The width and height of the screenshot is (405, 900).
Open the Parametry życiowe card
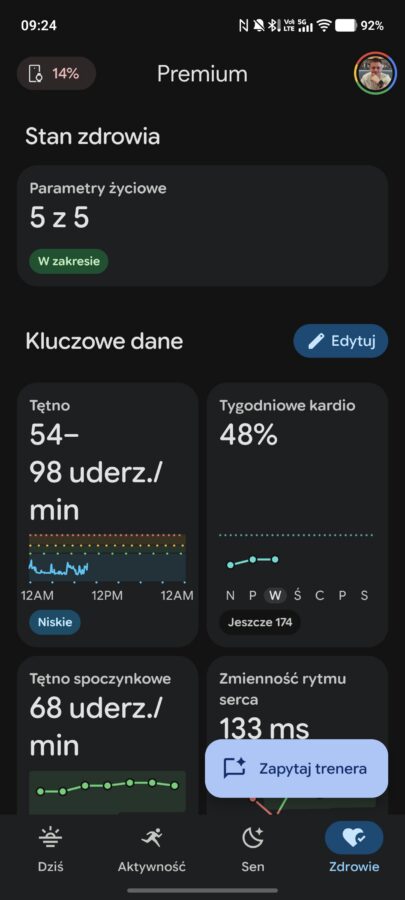[202, 226]
